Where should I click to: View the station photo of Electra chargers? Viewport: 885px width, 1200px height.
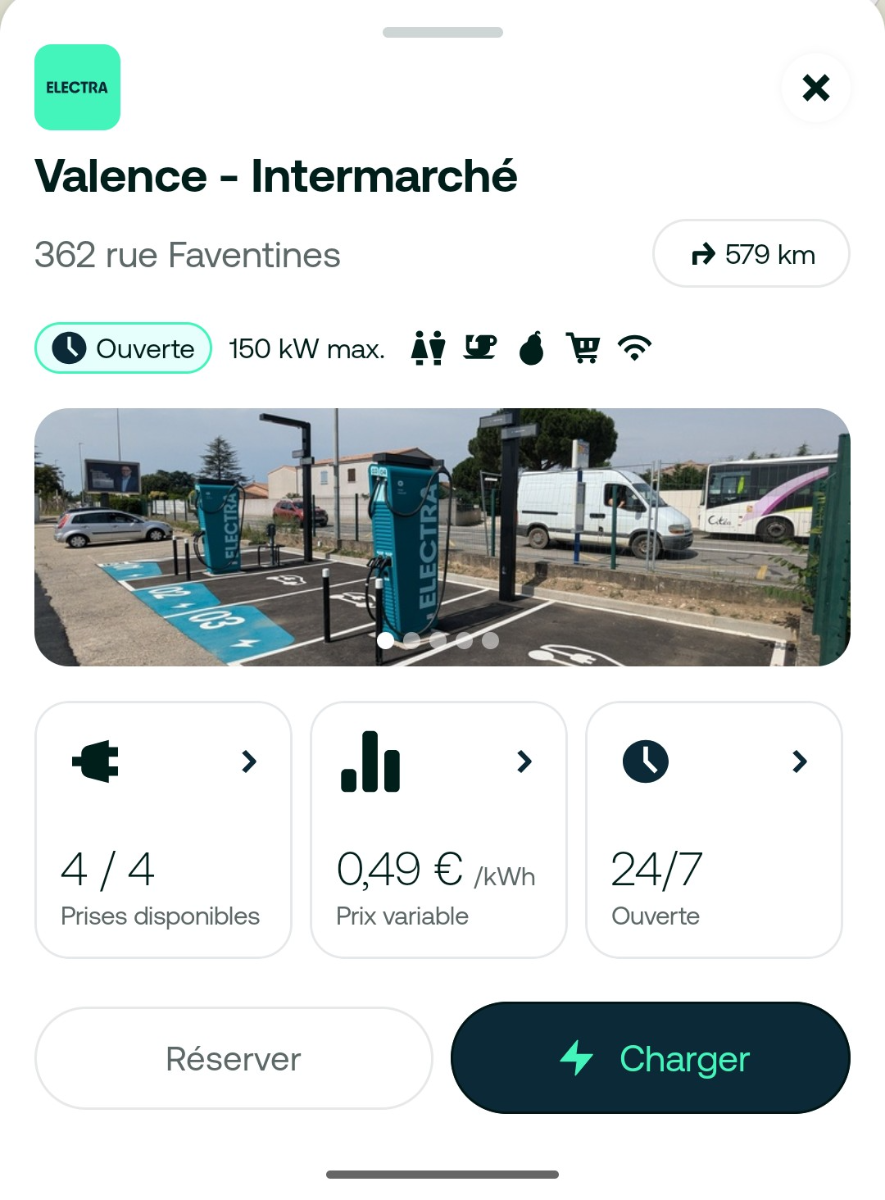pos(442,536)
